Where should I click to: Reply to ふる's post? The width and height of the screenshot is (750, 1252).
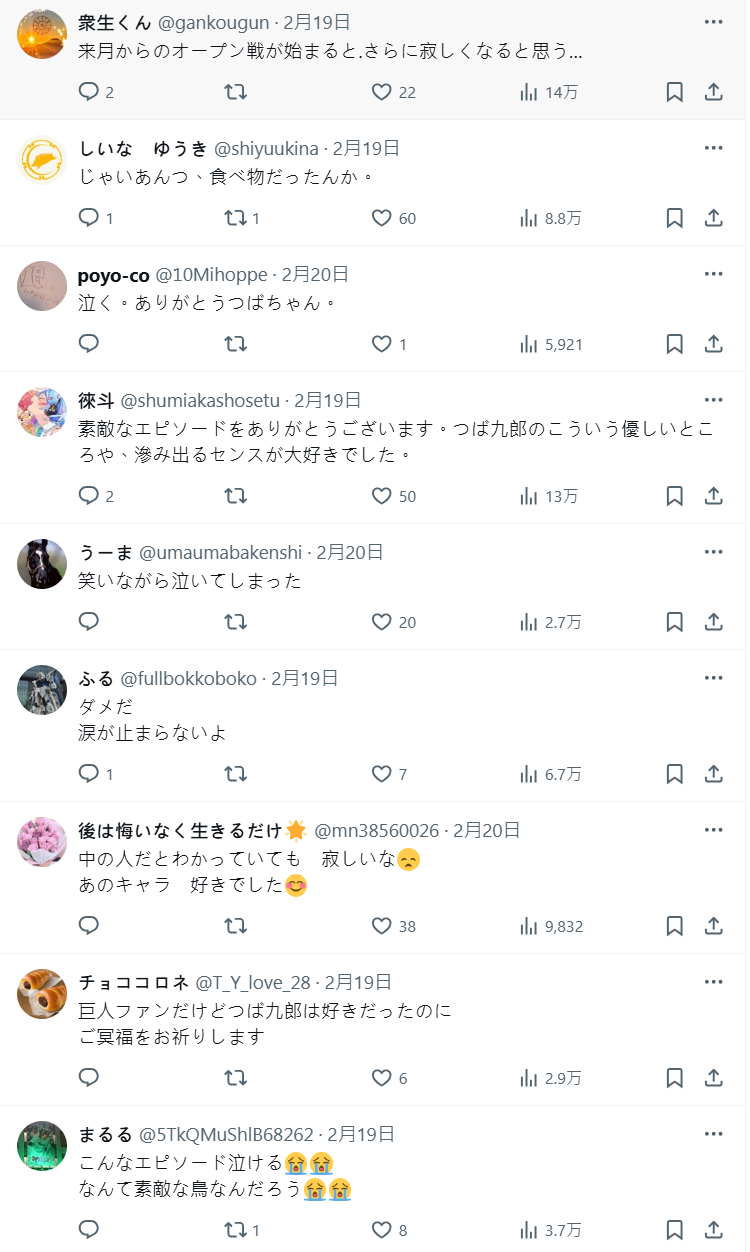click(x=89, y=774)
